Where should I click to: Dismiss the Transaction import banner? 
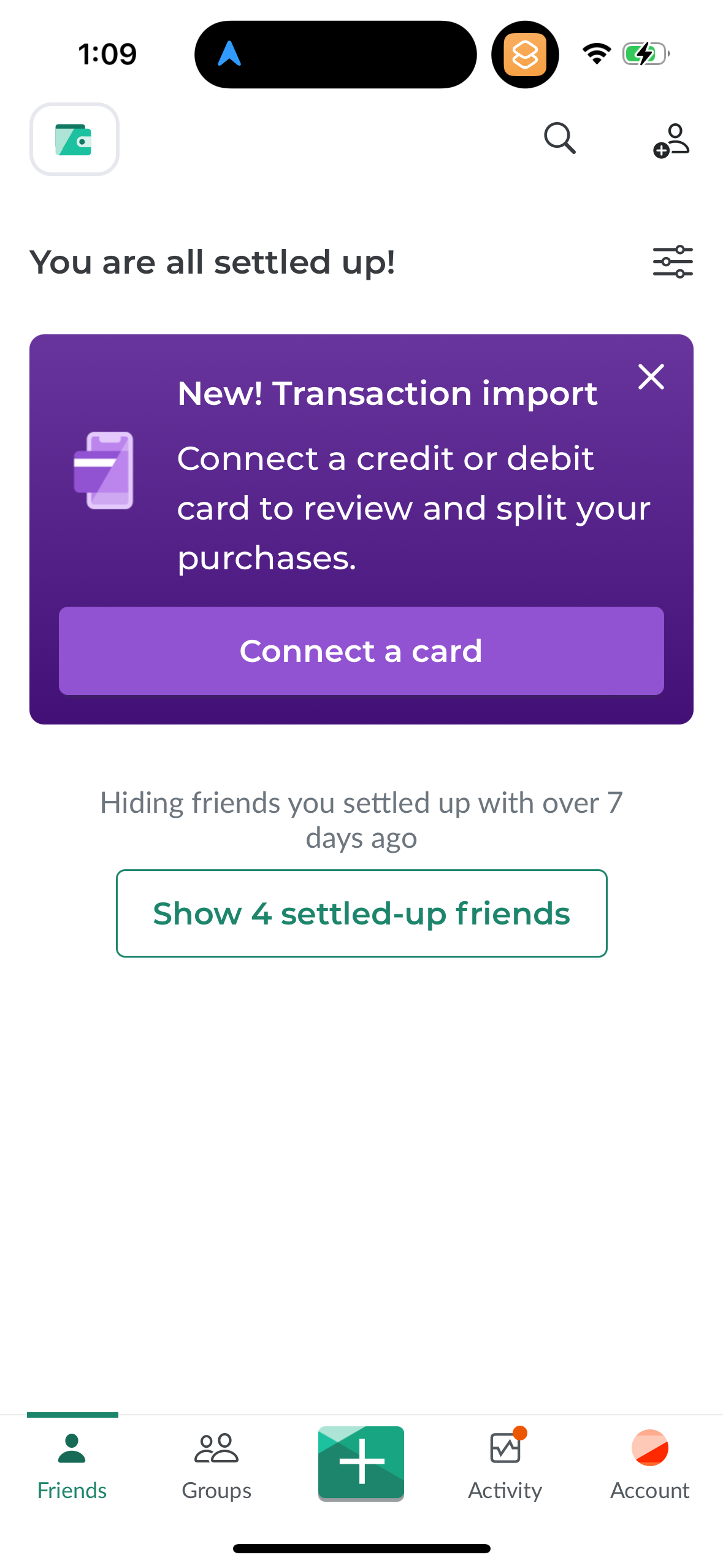pyautogui.click(x=651, y=377)
